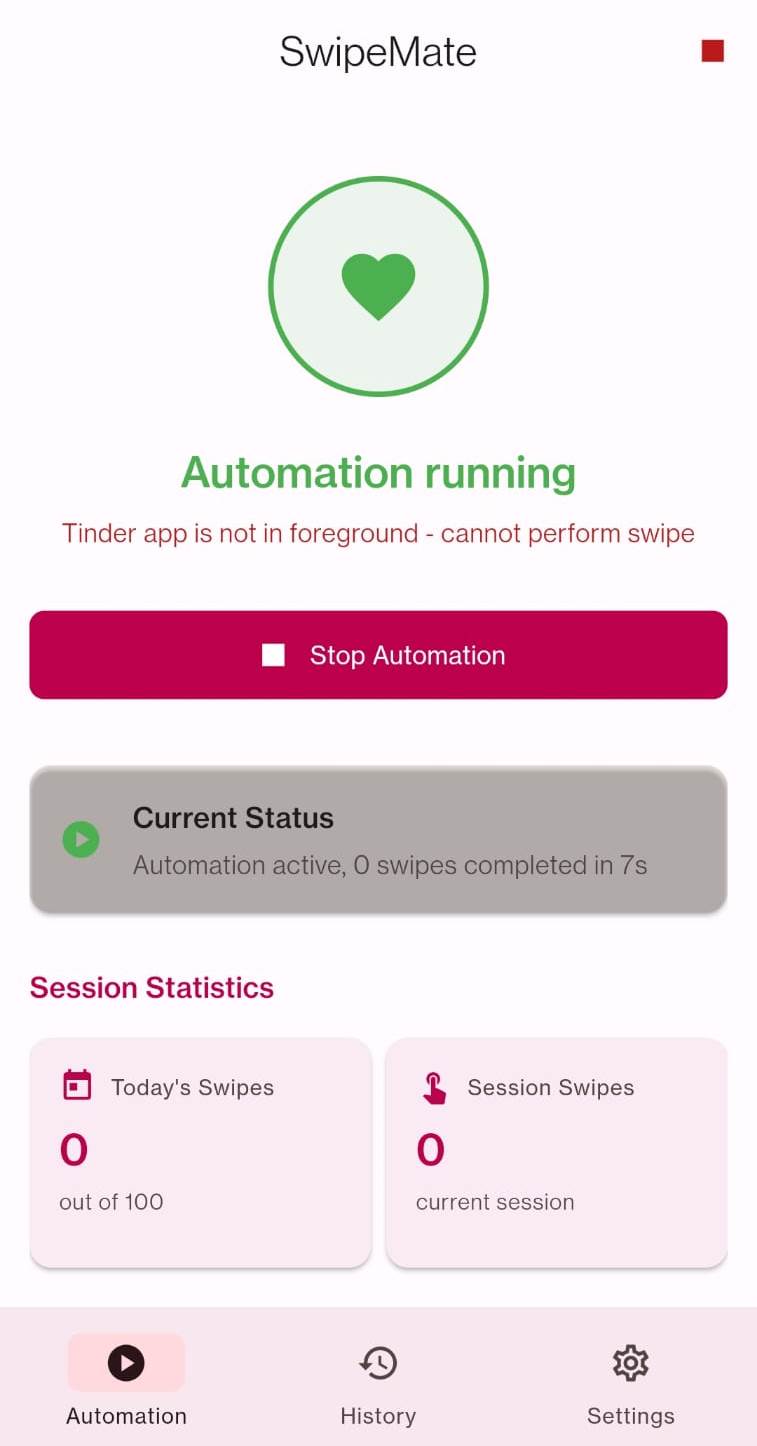Viewport: 757px width, 1446px height.
Task: Open History via the clock icon
Action: 378,1362
